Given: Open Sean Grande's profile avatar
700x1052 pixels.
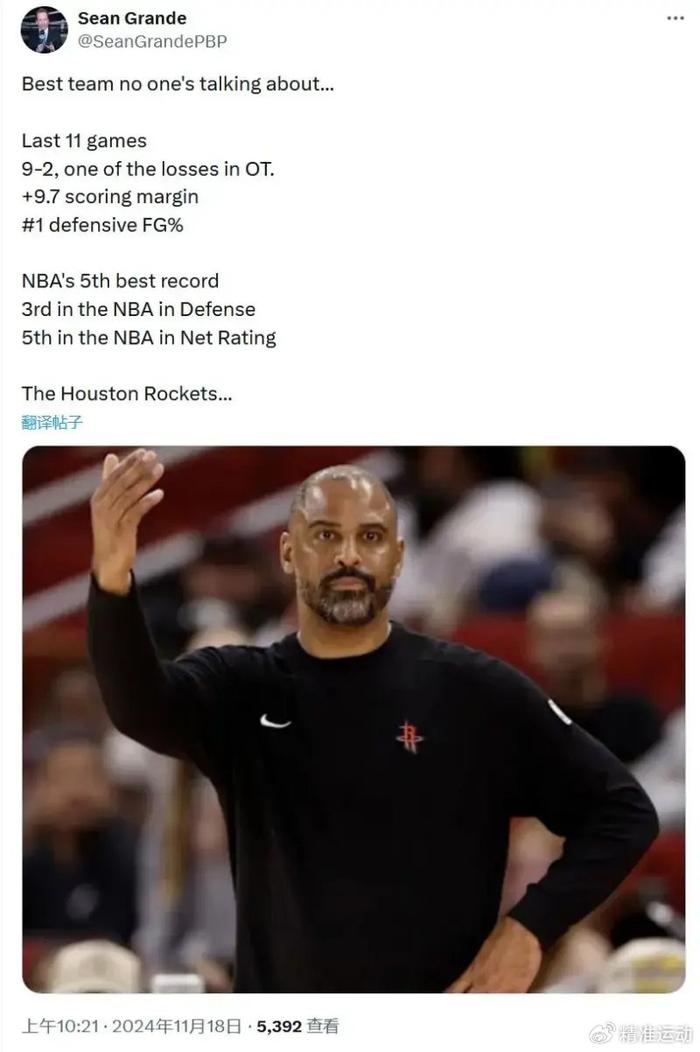Looking at the screenshot, I should (44, 29).
